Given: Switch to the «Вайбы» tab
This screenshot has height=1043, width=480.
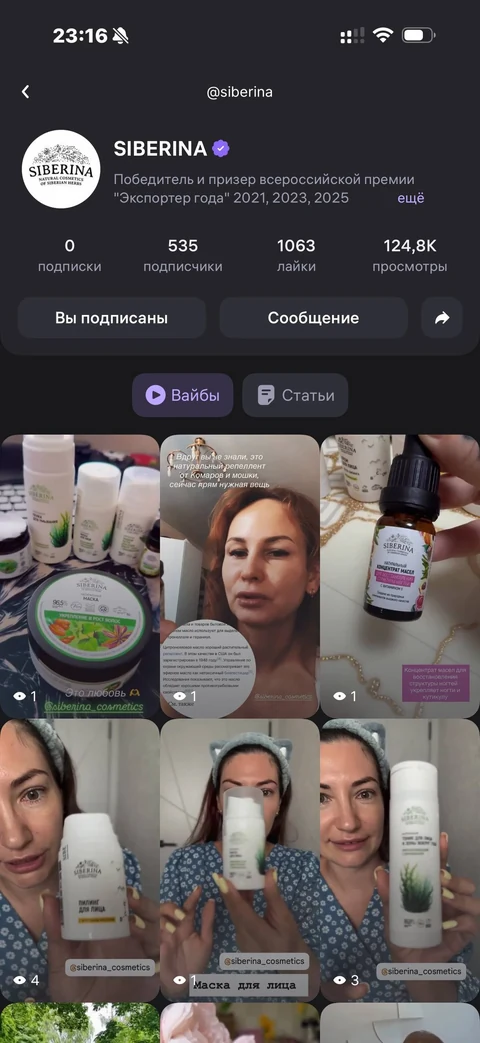Looking at the screenshot, I should (x=182, y=395).
